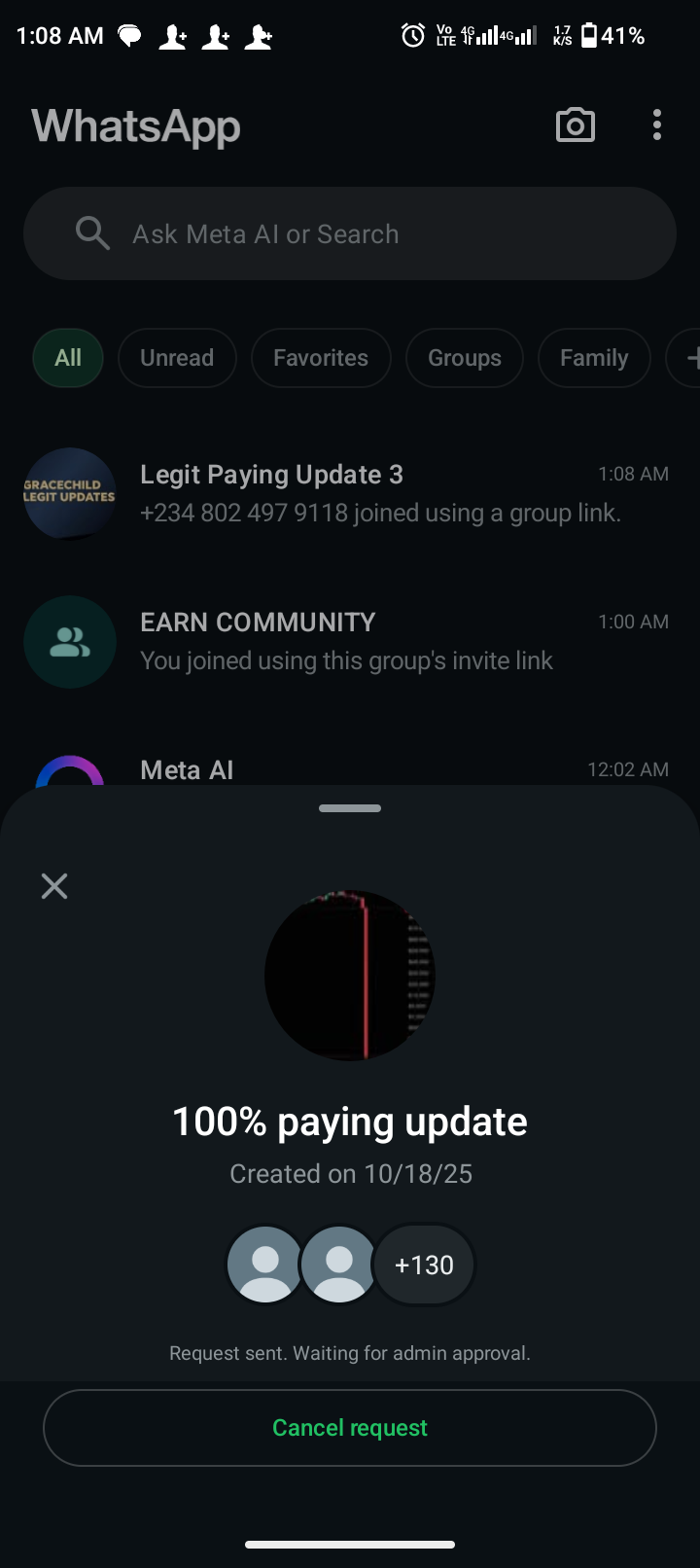
Task: Select the All chats filter
Action: [x=68, y=358]
